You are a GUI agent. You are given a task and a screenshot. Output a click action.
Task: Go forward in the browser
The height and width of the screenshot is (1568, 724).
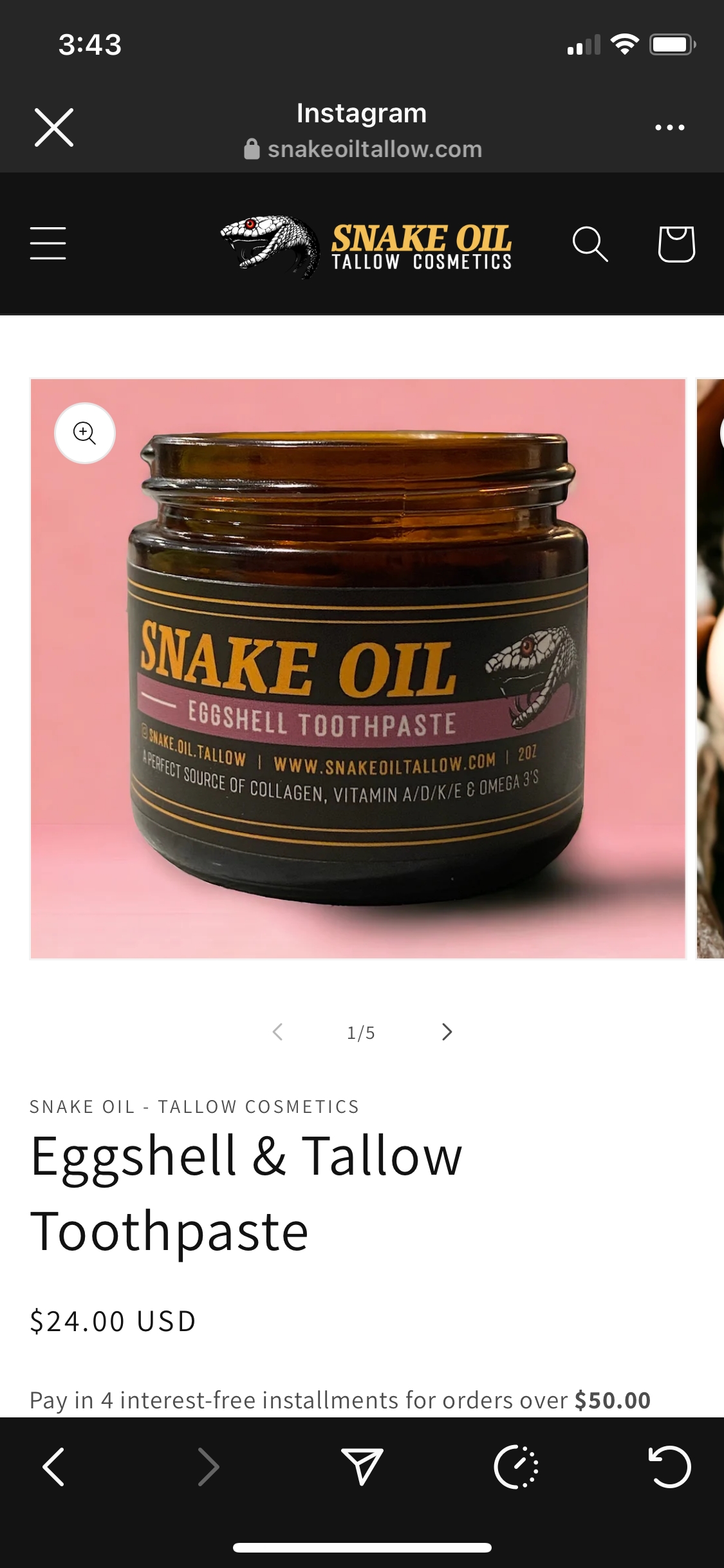coord(209,1467)
